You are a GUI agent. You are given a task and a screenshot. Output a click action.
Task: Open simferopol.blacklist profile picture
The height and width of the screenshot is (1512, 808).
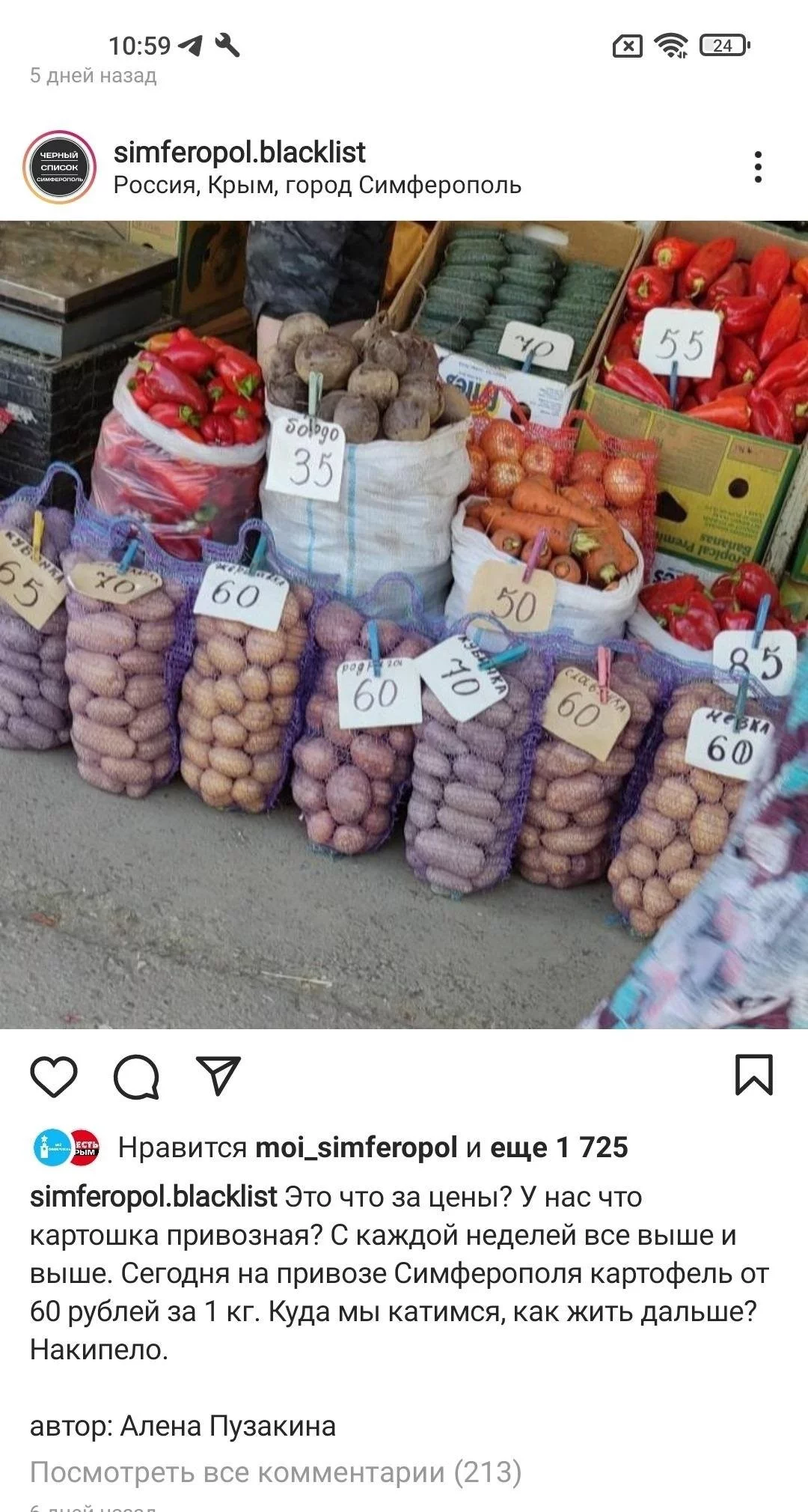(x=60, y=167)
